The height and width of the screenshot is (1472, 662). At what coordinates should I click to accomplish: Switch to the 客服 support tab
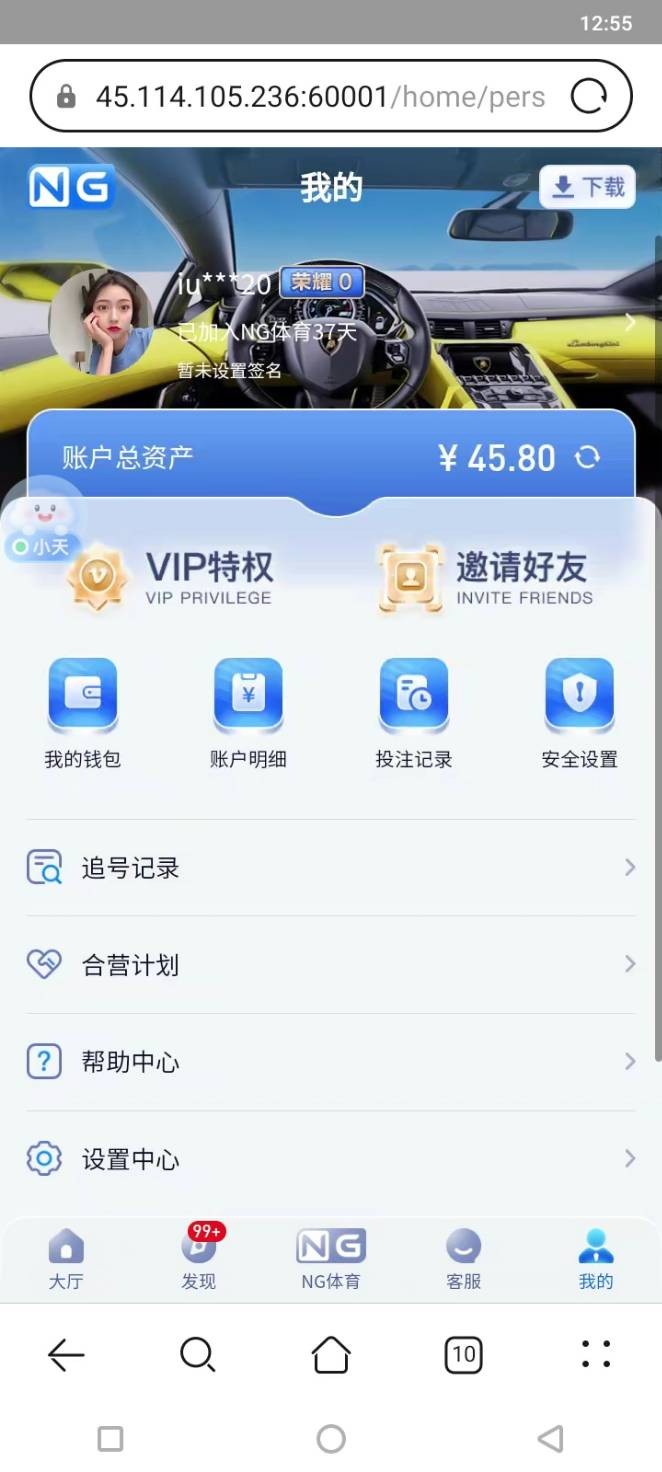click(463, 1260)
